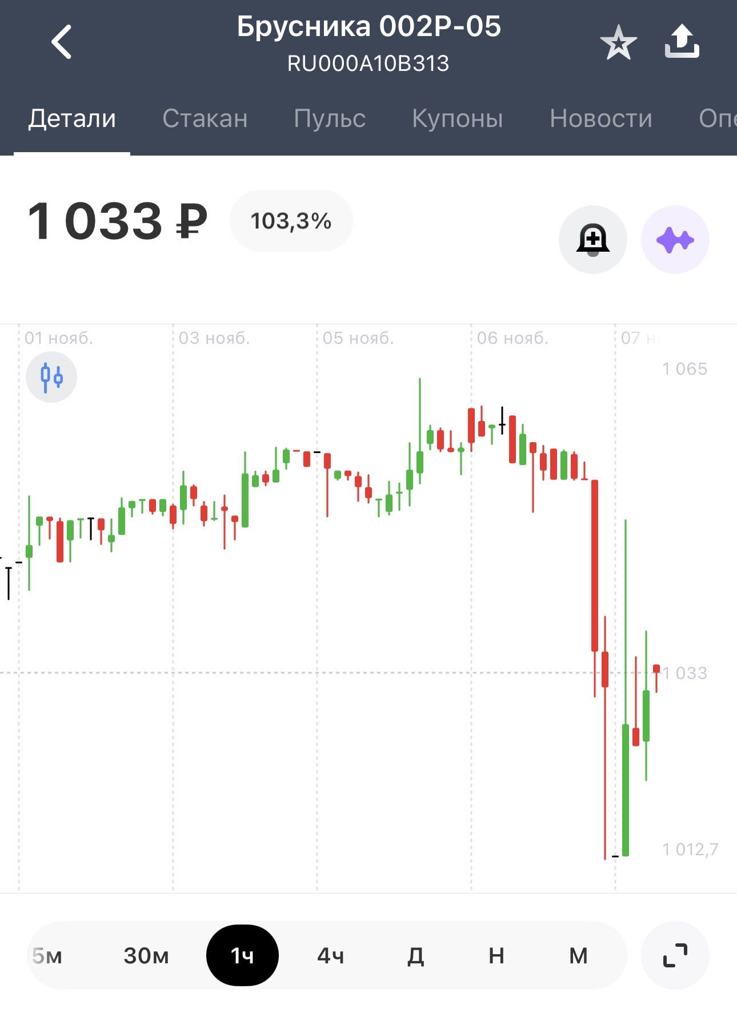Open the purple sparkle analysis button

[674, 240]
